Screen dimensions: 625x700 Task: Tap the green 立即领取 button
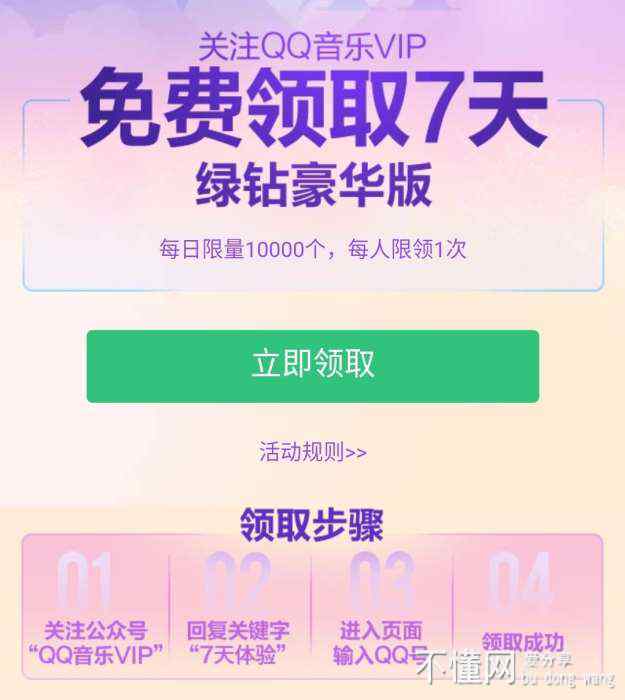click(312, 366)
